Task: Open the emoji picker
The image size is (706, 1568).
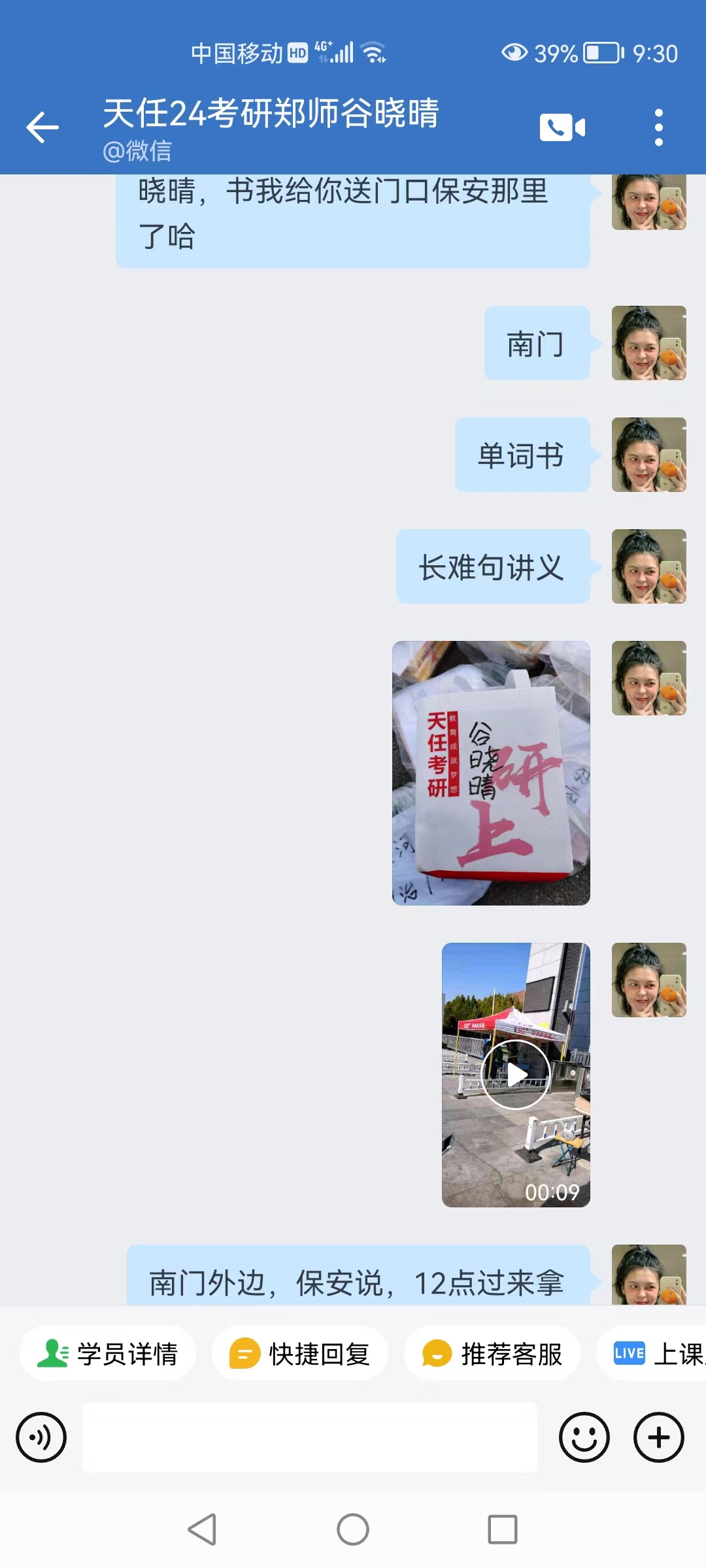Action: pyautogui.click(x=584, y=1437)
